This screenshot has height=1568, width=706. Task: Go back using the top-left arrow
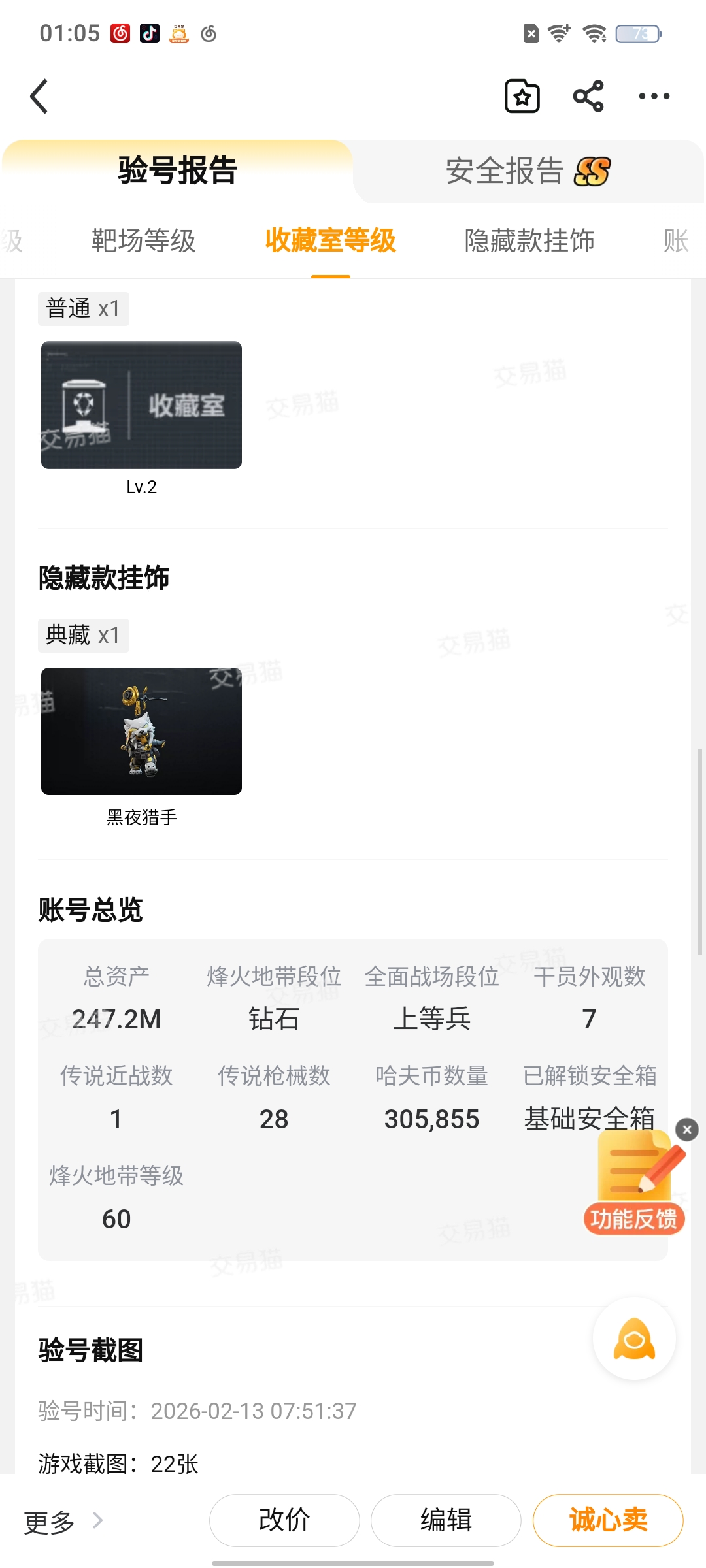tap(40, 97)
